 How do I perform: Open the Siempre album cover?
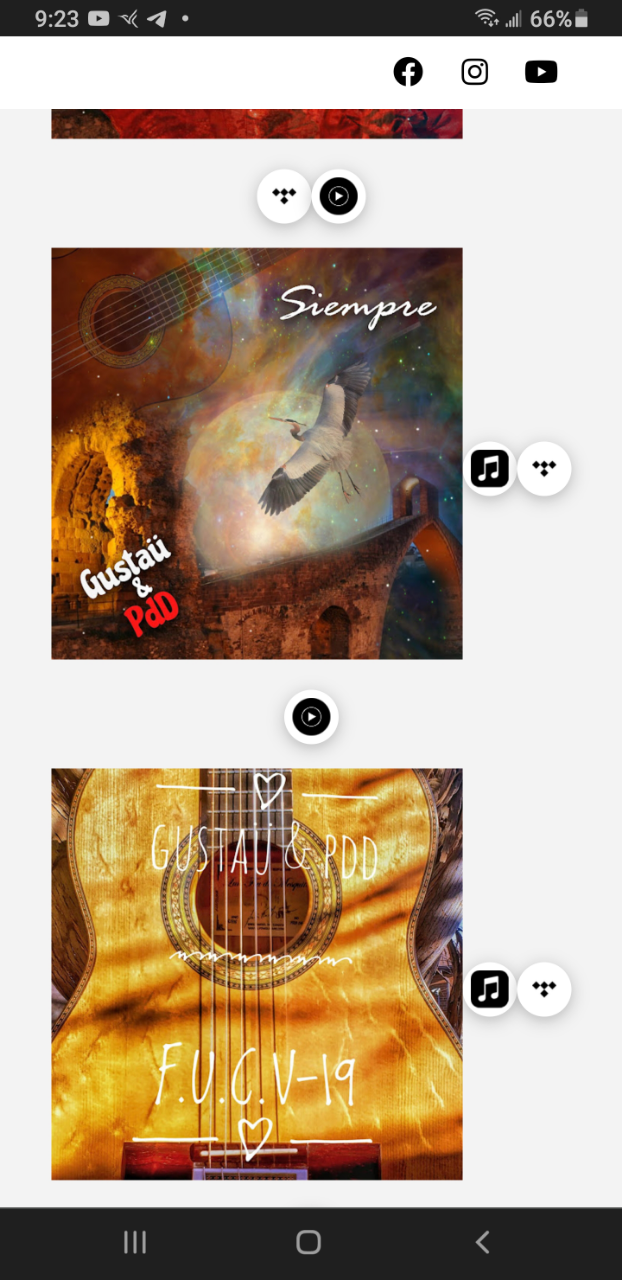click(x=257, y=453)
